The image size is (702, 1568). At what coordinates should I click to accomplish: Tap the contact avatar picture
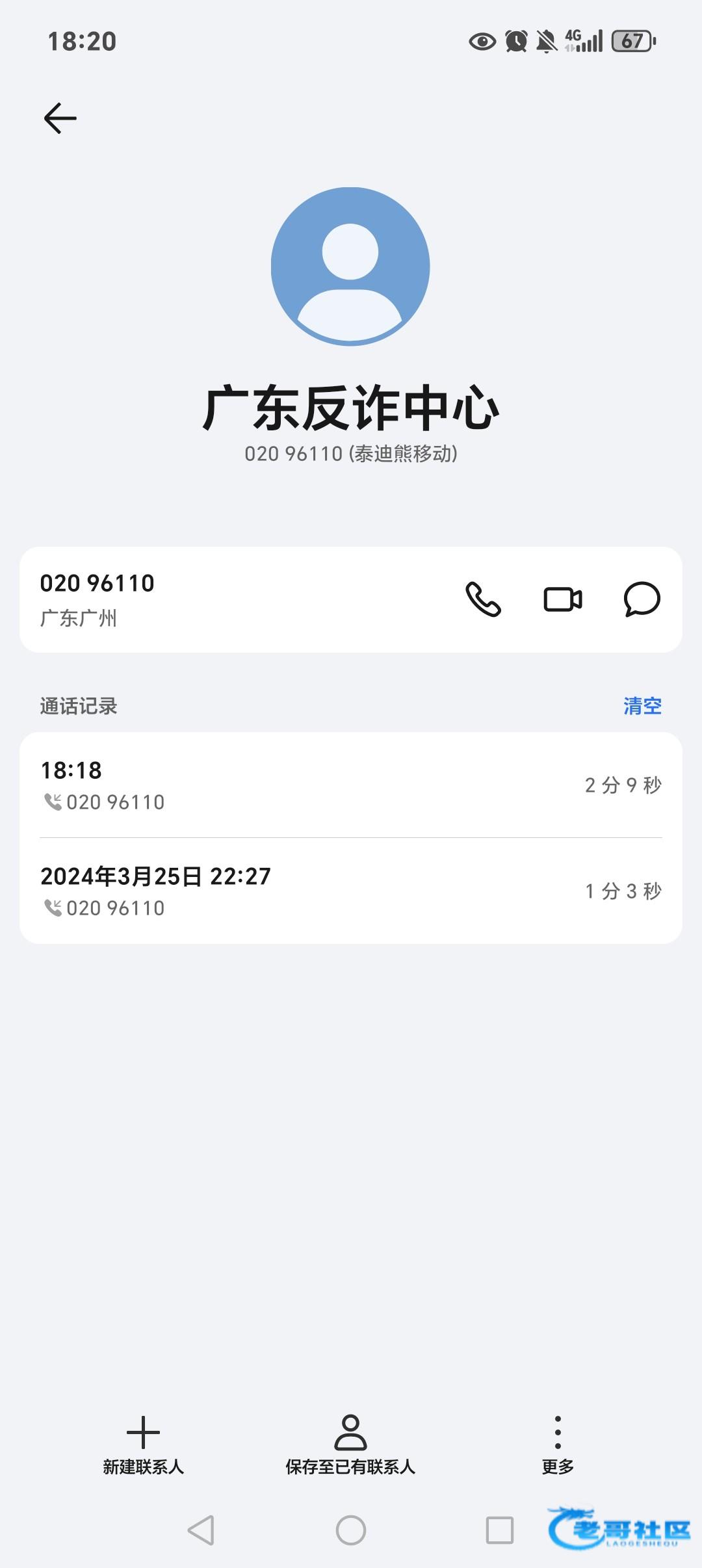pyautogui.click(x=350, y=267)
